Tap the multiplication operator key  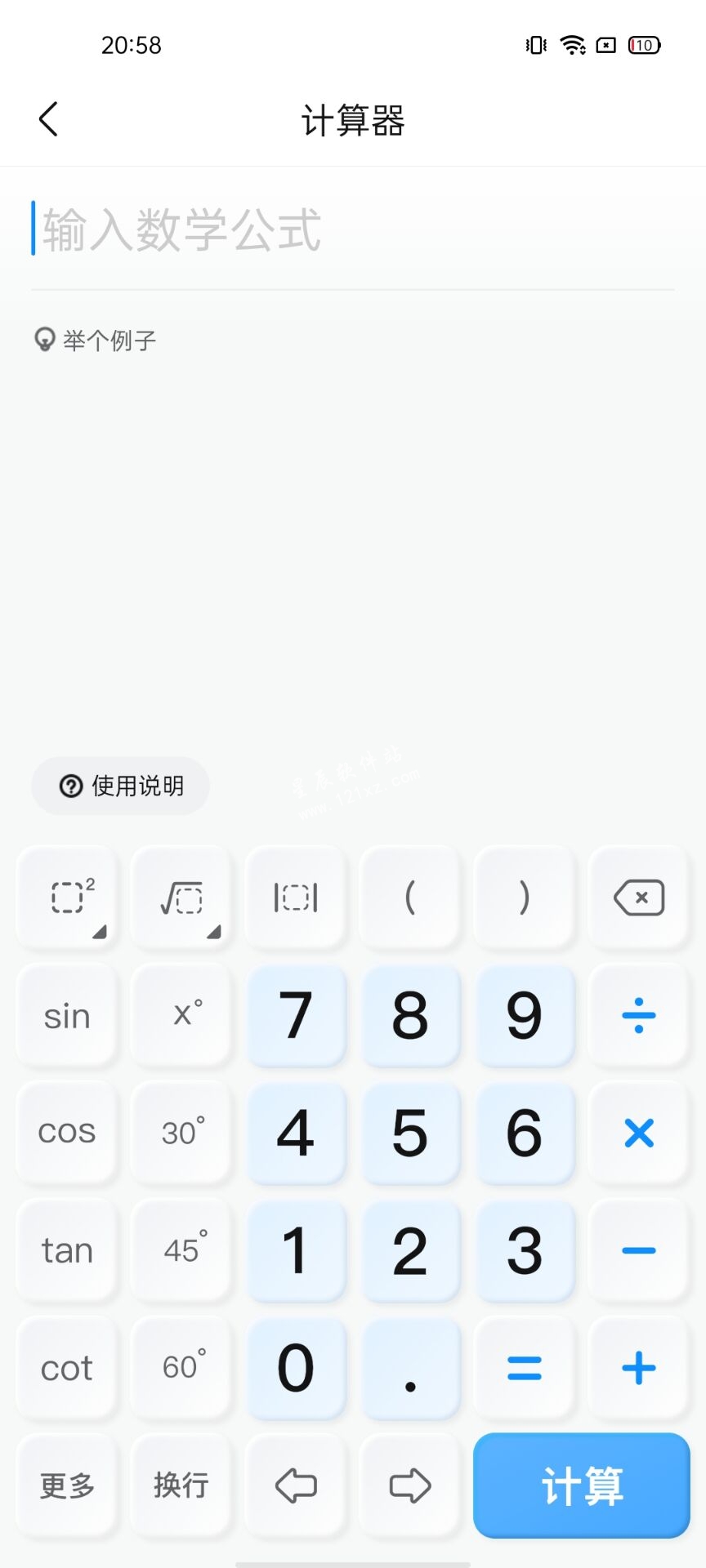[639, 1133]
